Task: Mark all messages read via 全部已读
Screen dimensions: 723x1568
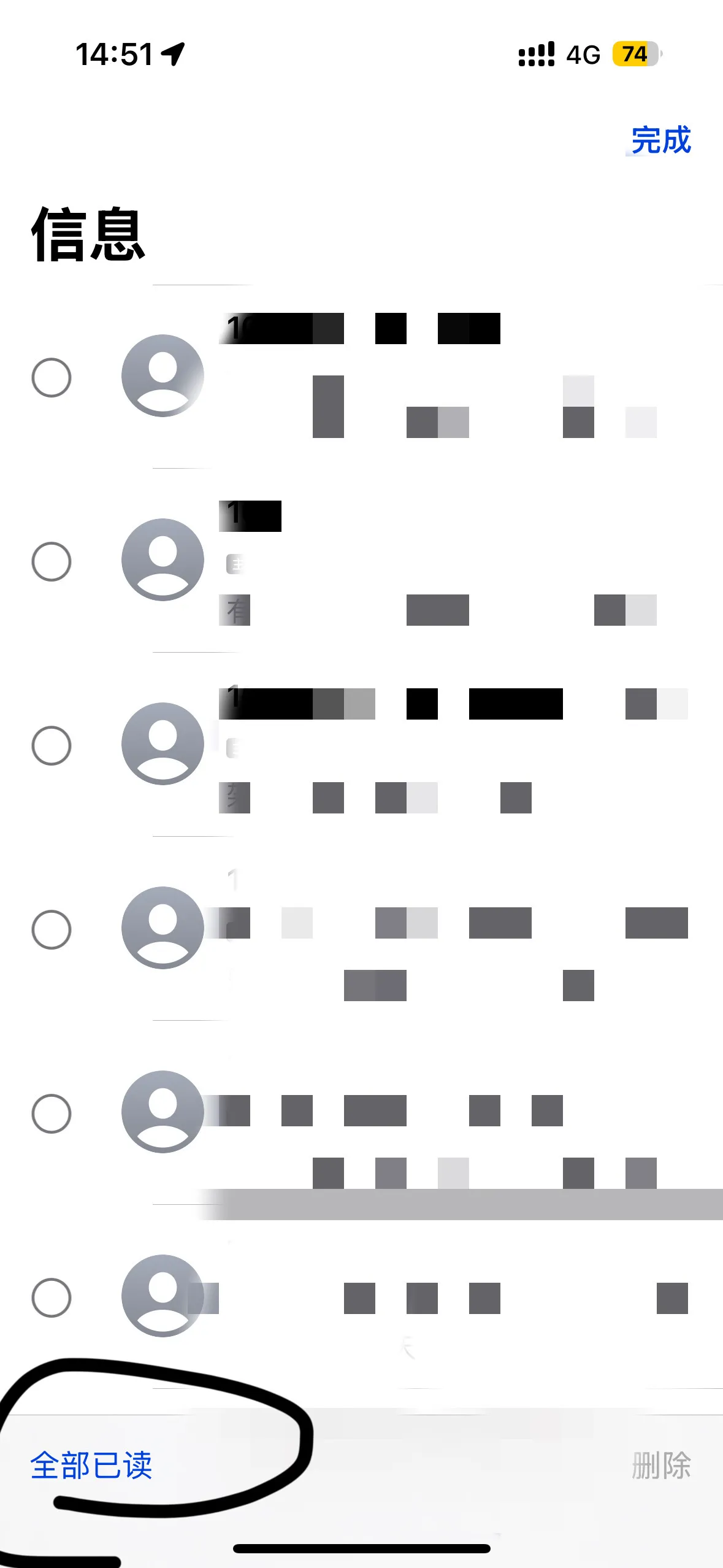Action: (91, 1466)
